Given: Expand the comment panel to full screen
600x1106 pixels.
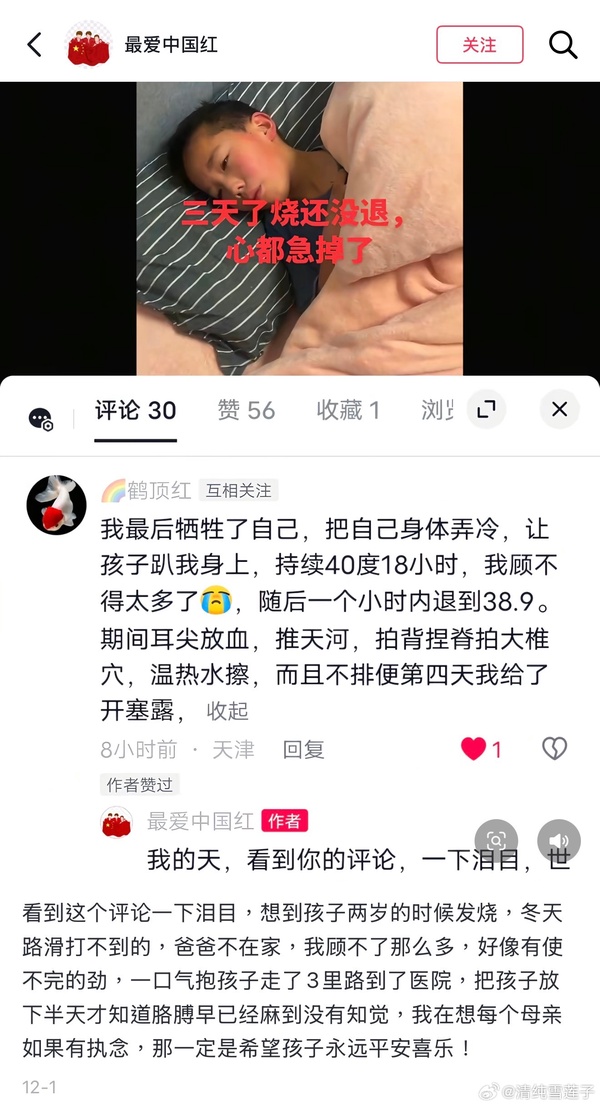Looking at the screenshot, I should click(486, 409).
